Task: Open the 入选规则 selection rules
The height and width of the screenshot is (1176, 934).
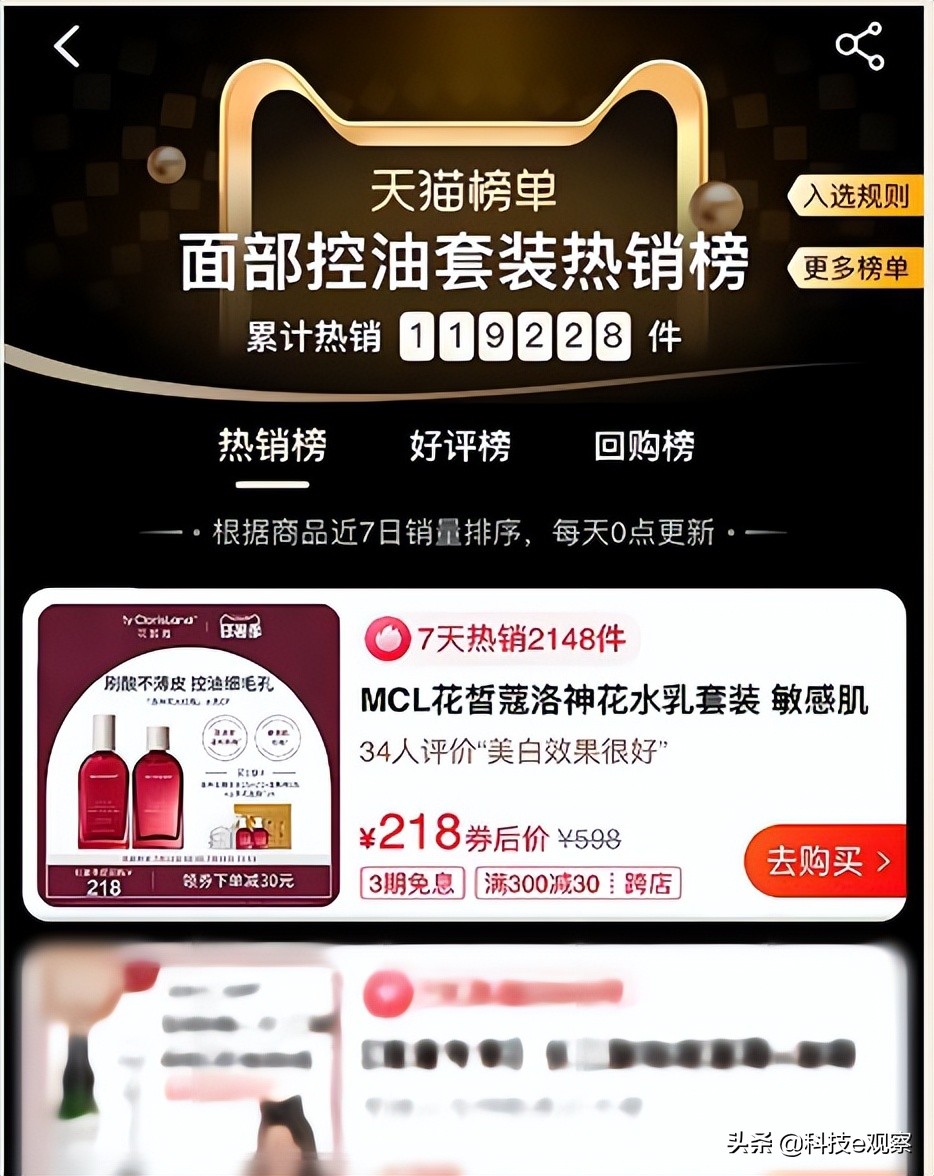Action: pyautogui.click(x=856, y=197)
